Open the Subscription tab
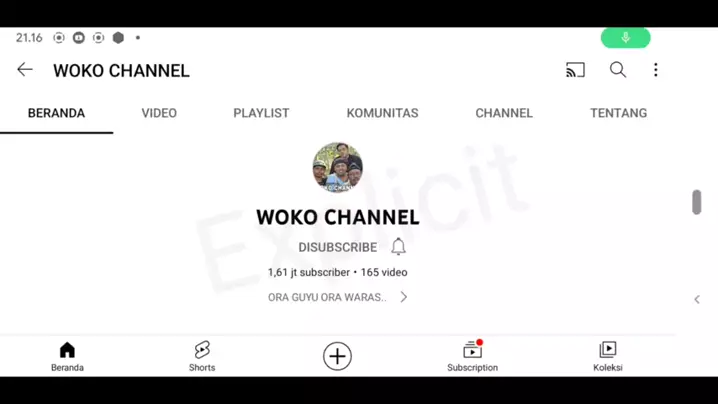The height and width of the screenshot is (404, 718). coord(472,356)
